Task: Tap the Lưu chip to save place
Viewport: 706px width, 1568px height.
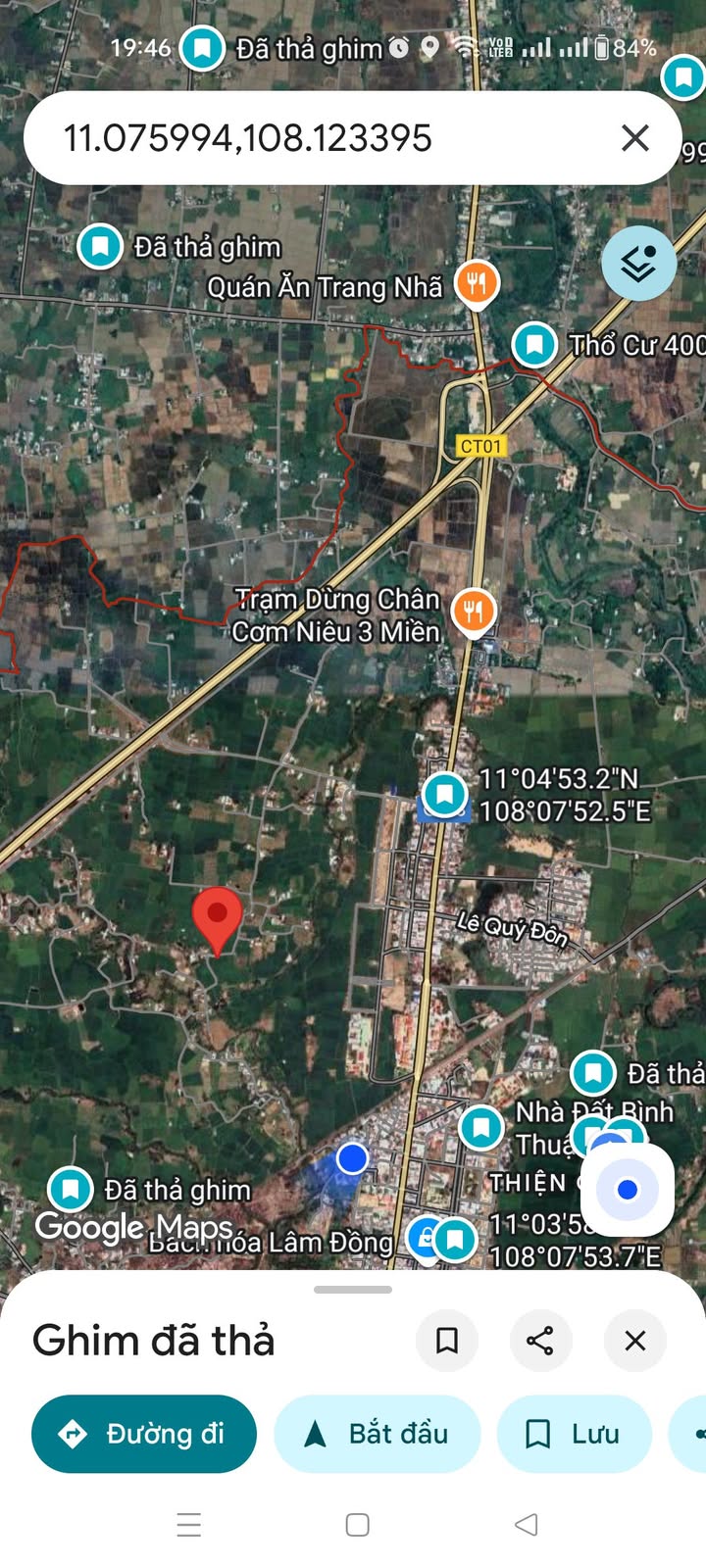Action: (575, 1434)
